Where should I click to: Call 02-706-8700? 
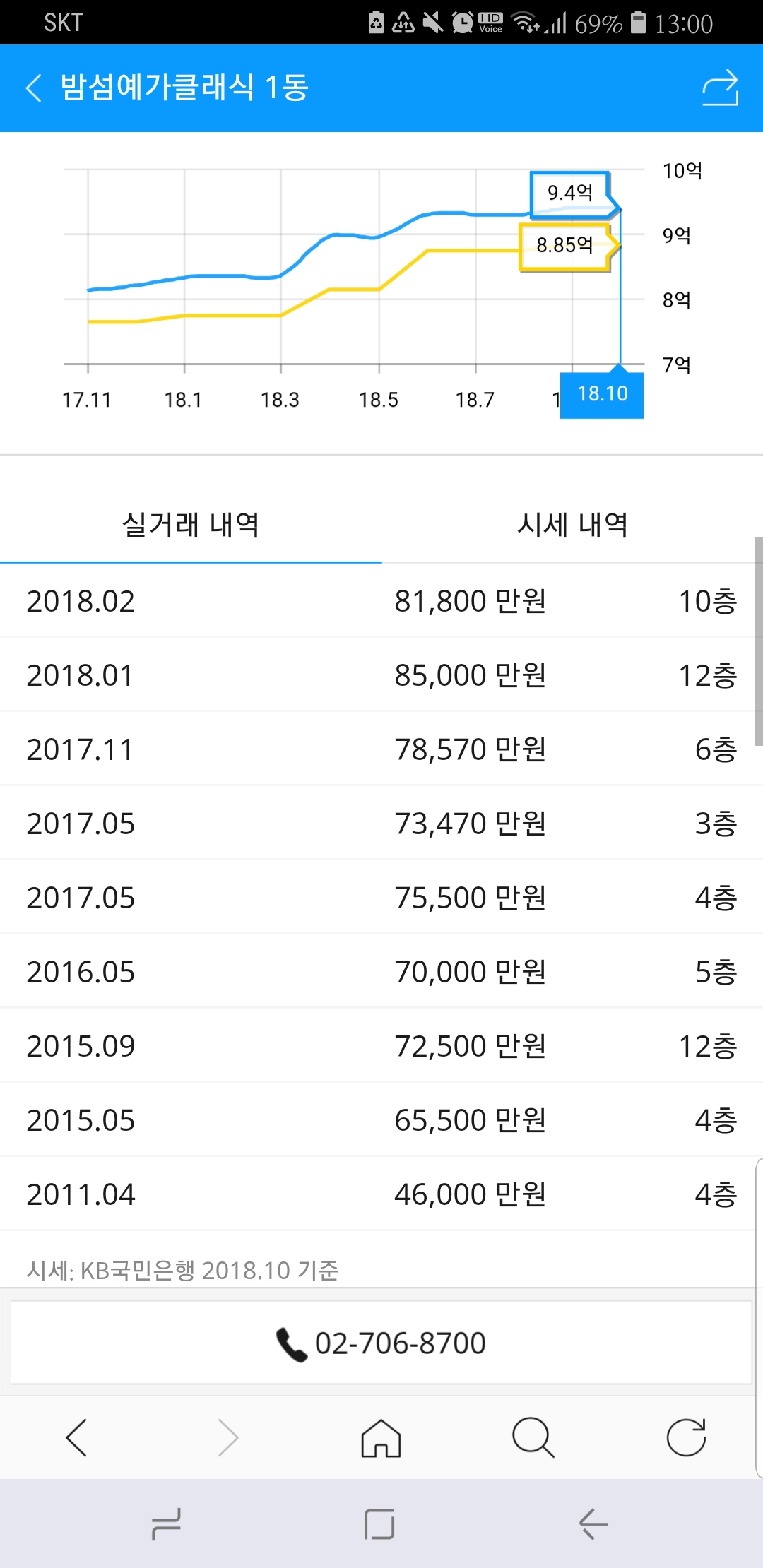(381, 1343)
